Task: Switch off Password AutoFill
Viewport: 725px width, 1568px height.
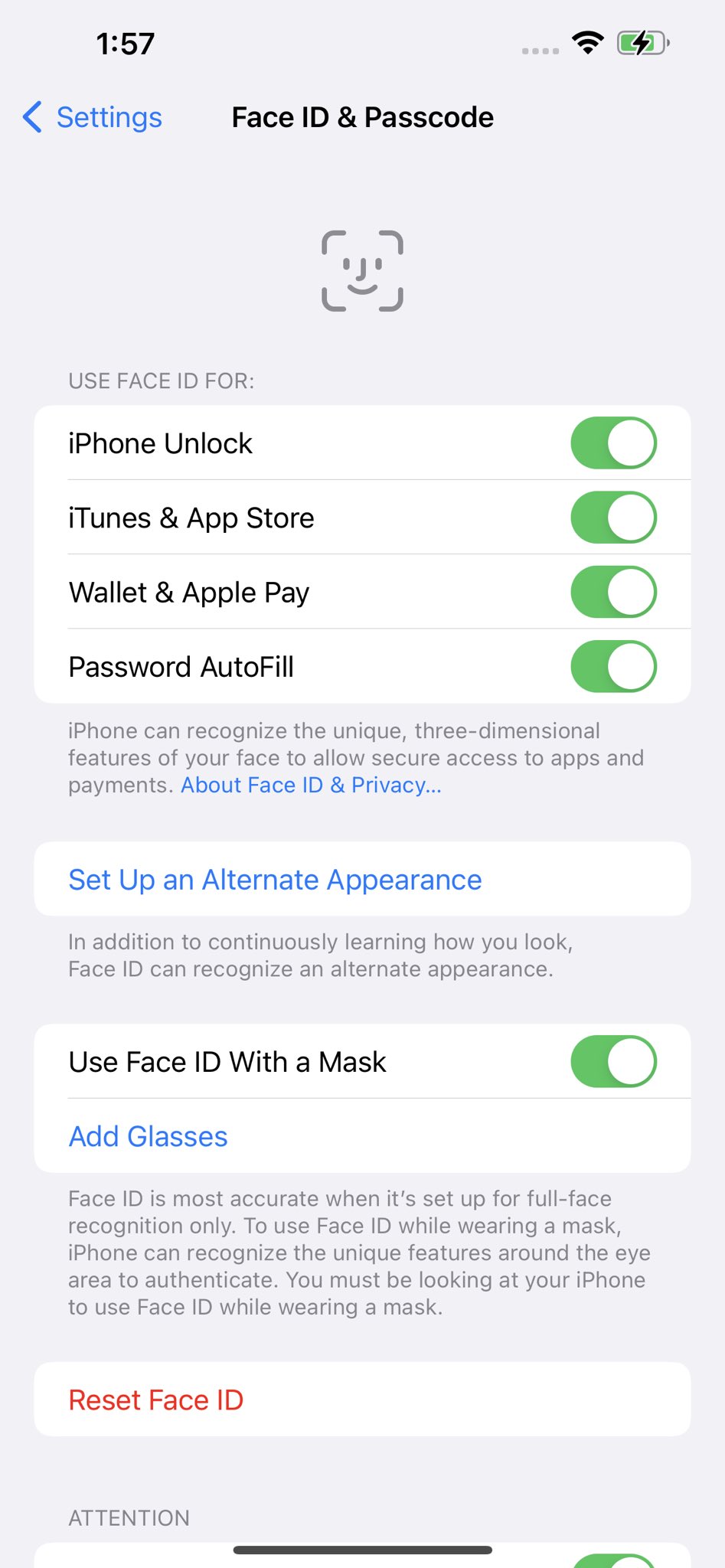Action: (613, 666)
